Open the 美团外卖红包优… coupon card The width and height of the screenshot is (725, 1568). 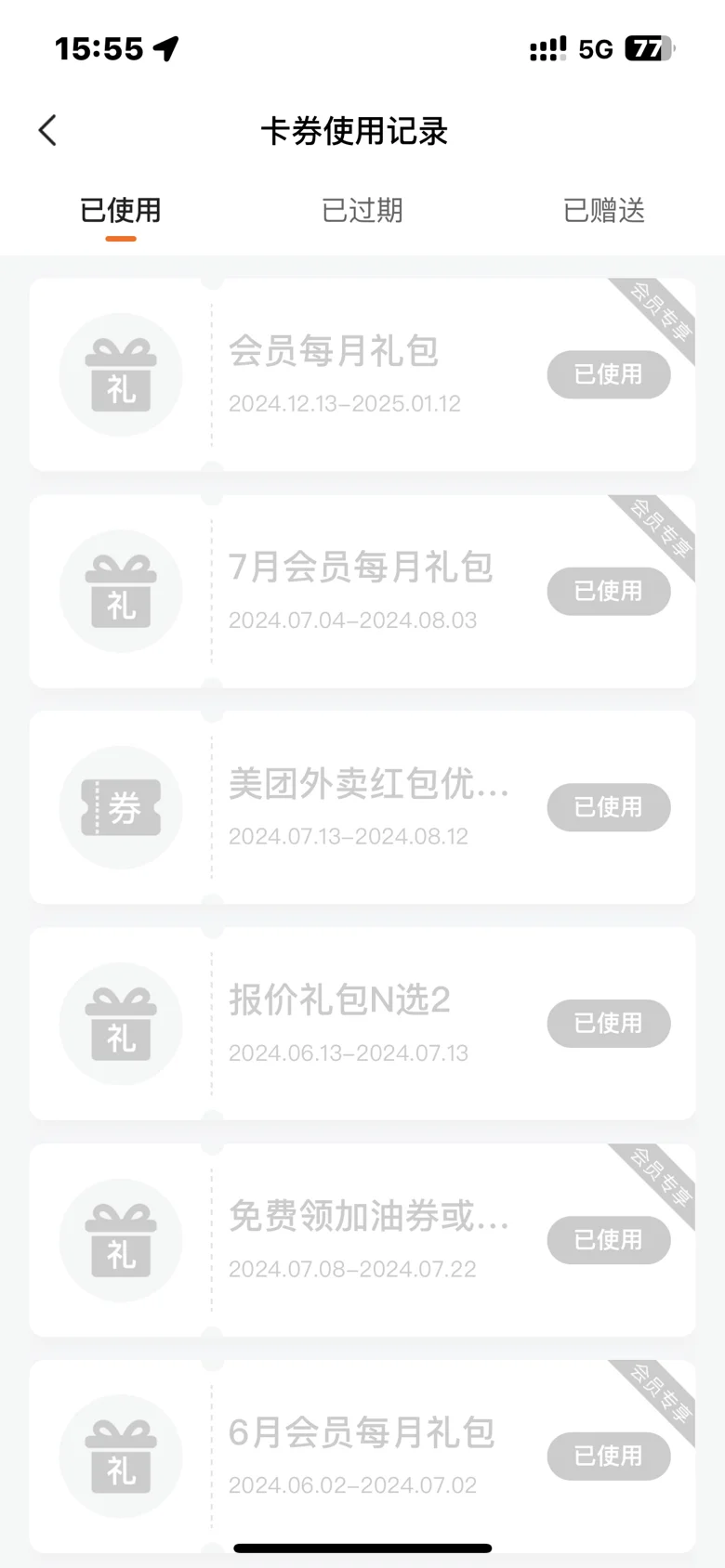[362, 807]
